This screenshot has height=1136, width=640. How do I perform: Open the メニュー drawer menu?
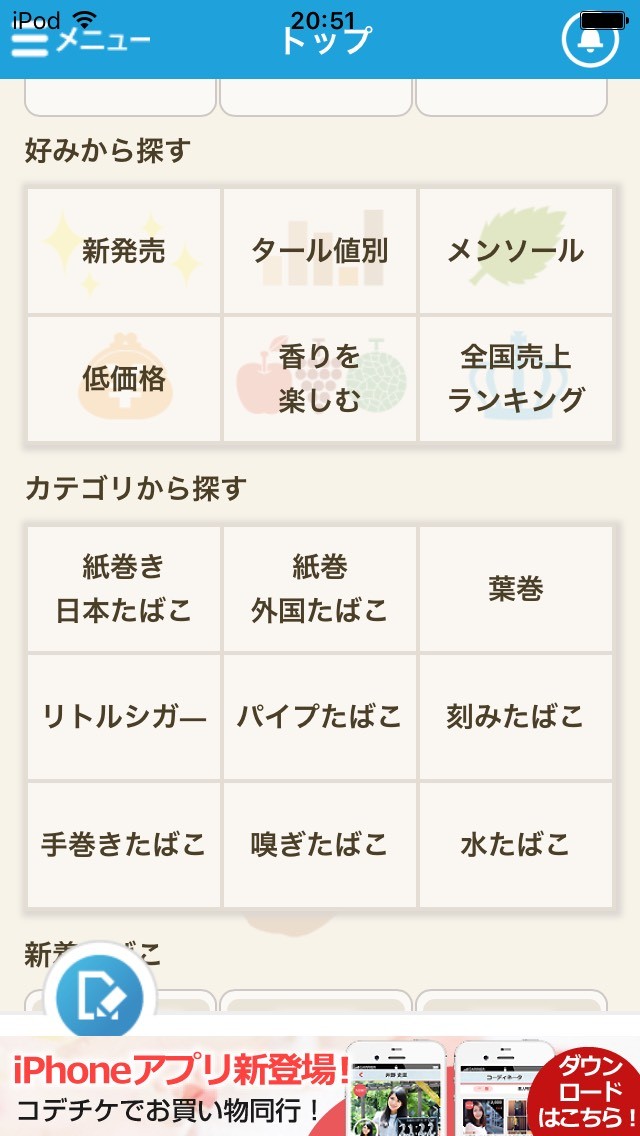click(x=80, y=41)
